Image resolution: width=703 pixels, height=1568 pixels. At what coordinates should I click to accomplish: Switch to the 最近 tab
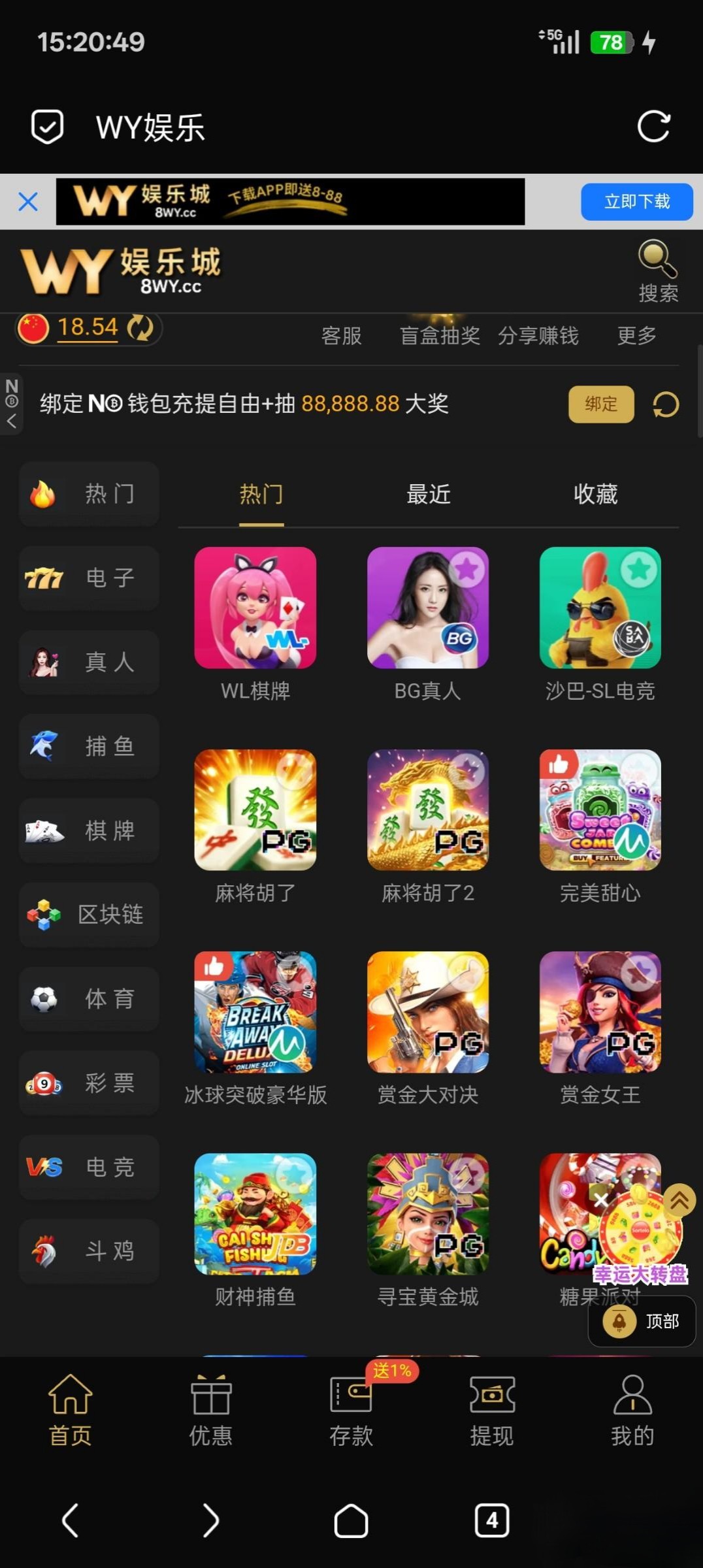(x=429, y=495)
